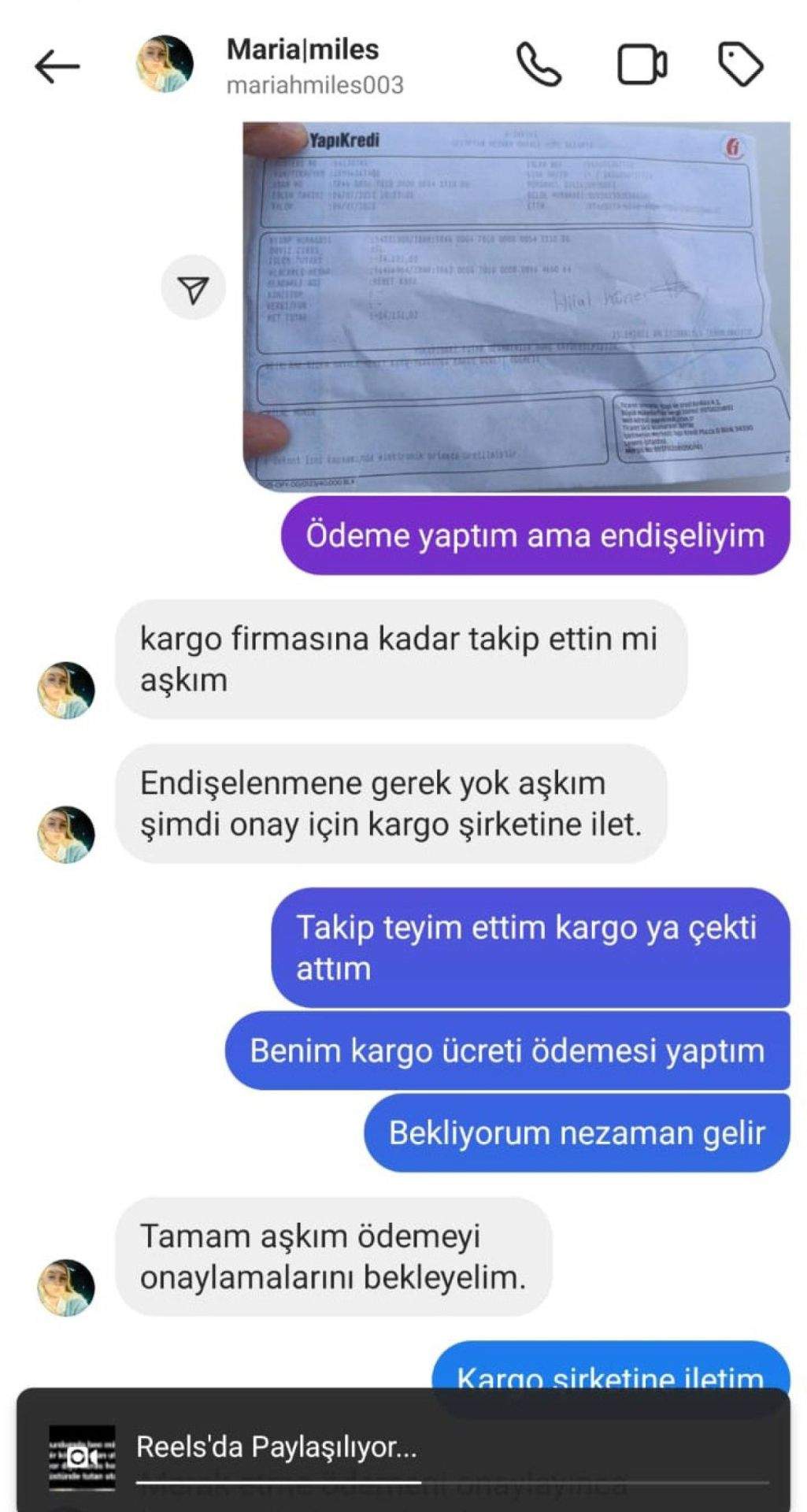
Task: Open the label tag icon
Action: click(740, 65)
